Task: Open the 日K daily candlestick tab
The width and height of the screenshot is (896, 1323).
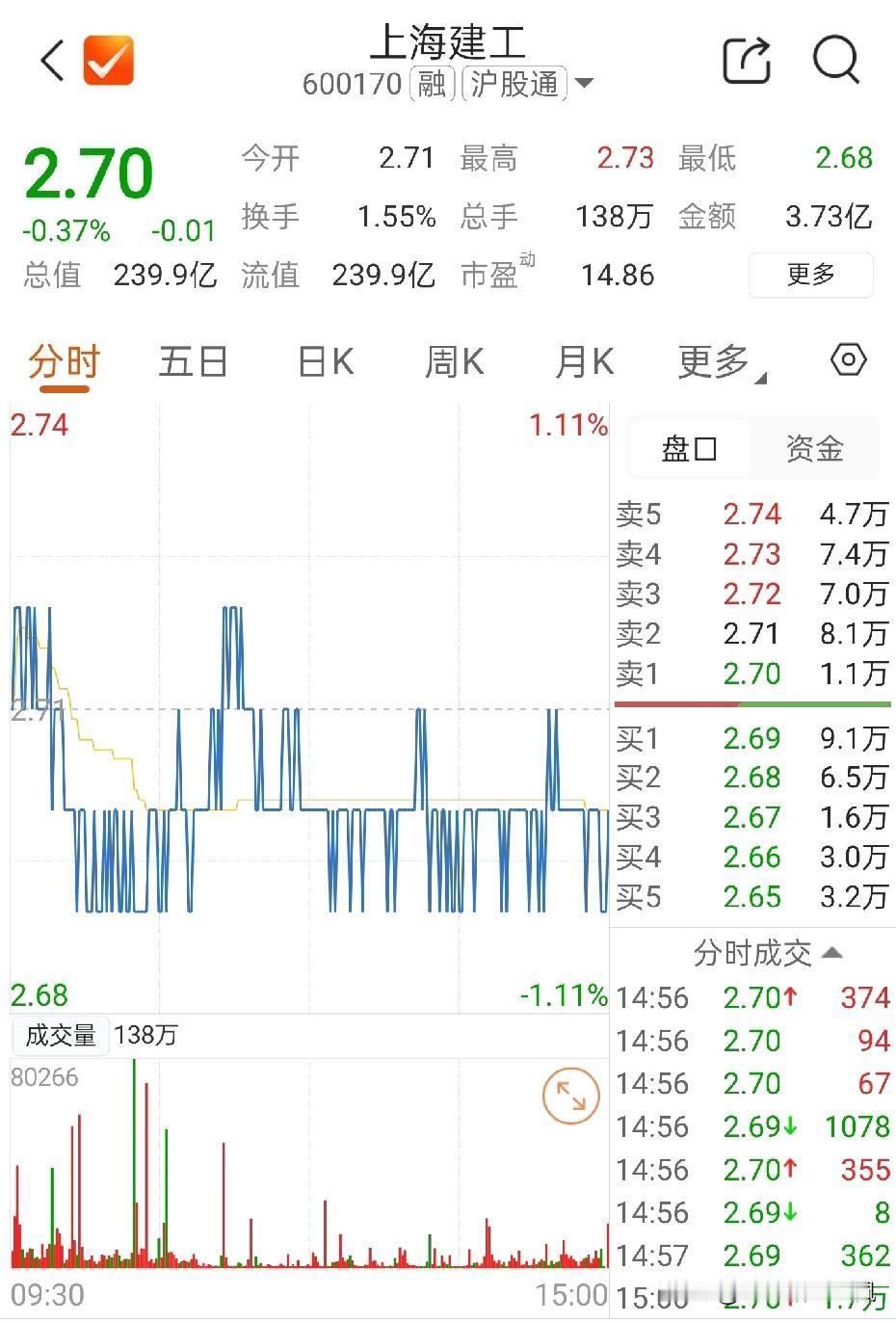Action: (323, 361)
